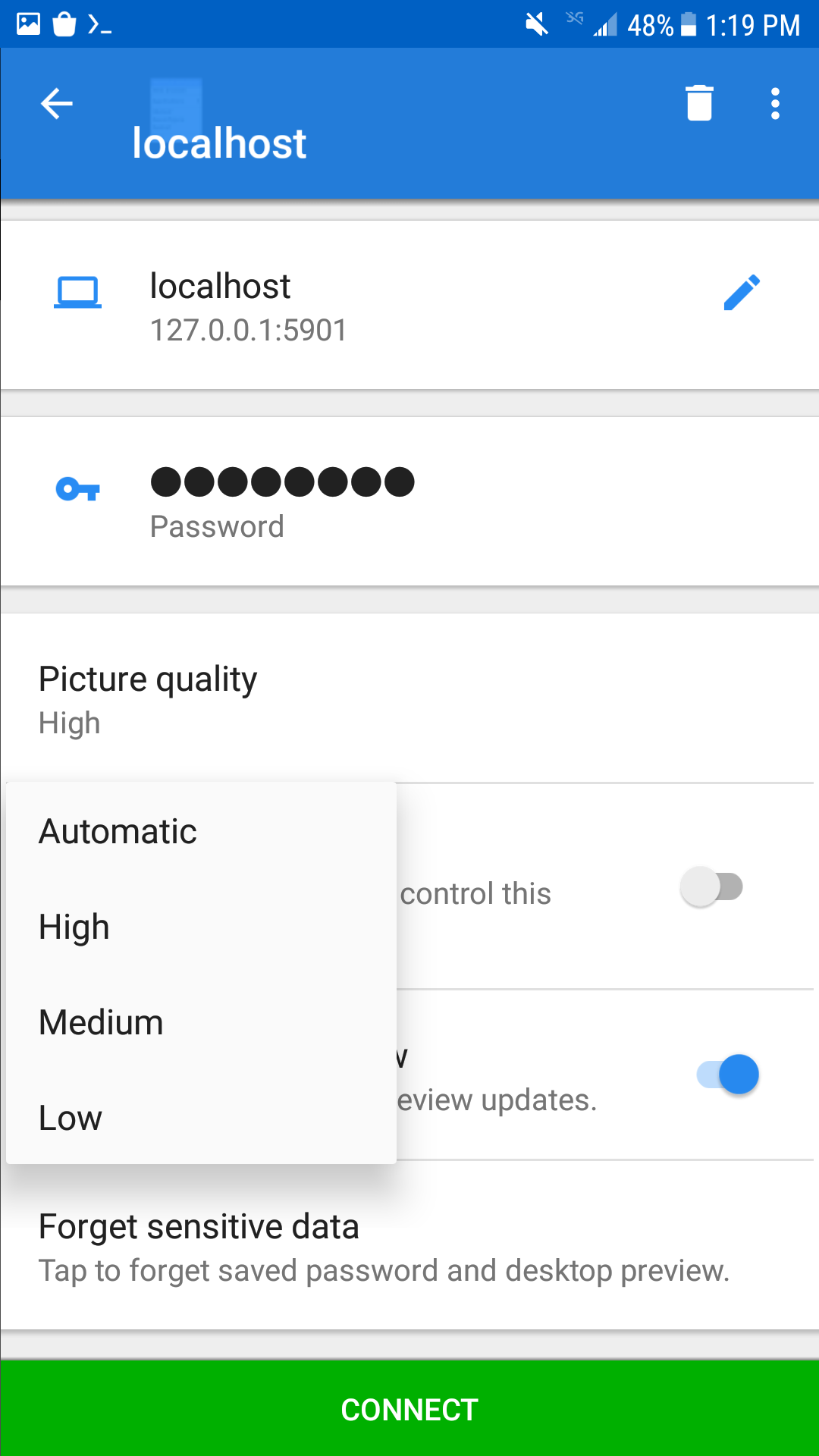Choose High picture quality option

click(74, 927)
